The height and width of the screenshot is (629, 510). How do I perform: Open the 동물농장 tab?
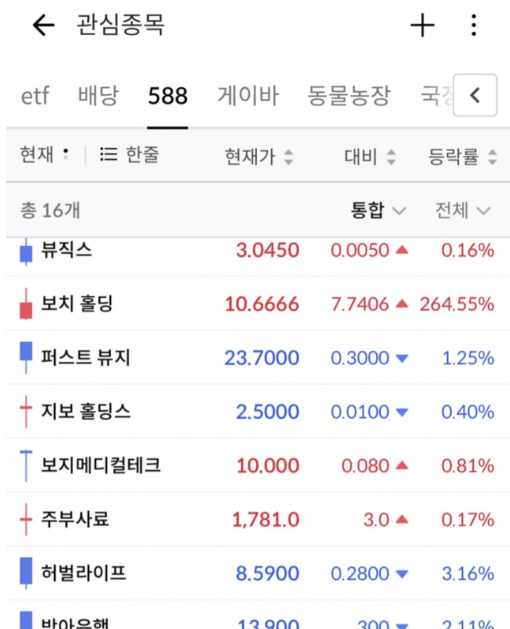pyautogui.click(x=349, y=95)
